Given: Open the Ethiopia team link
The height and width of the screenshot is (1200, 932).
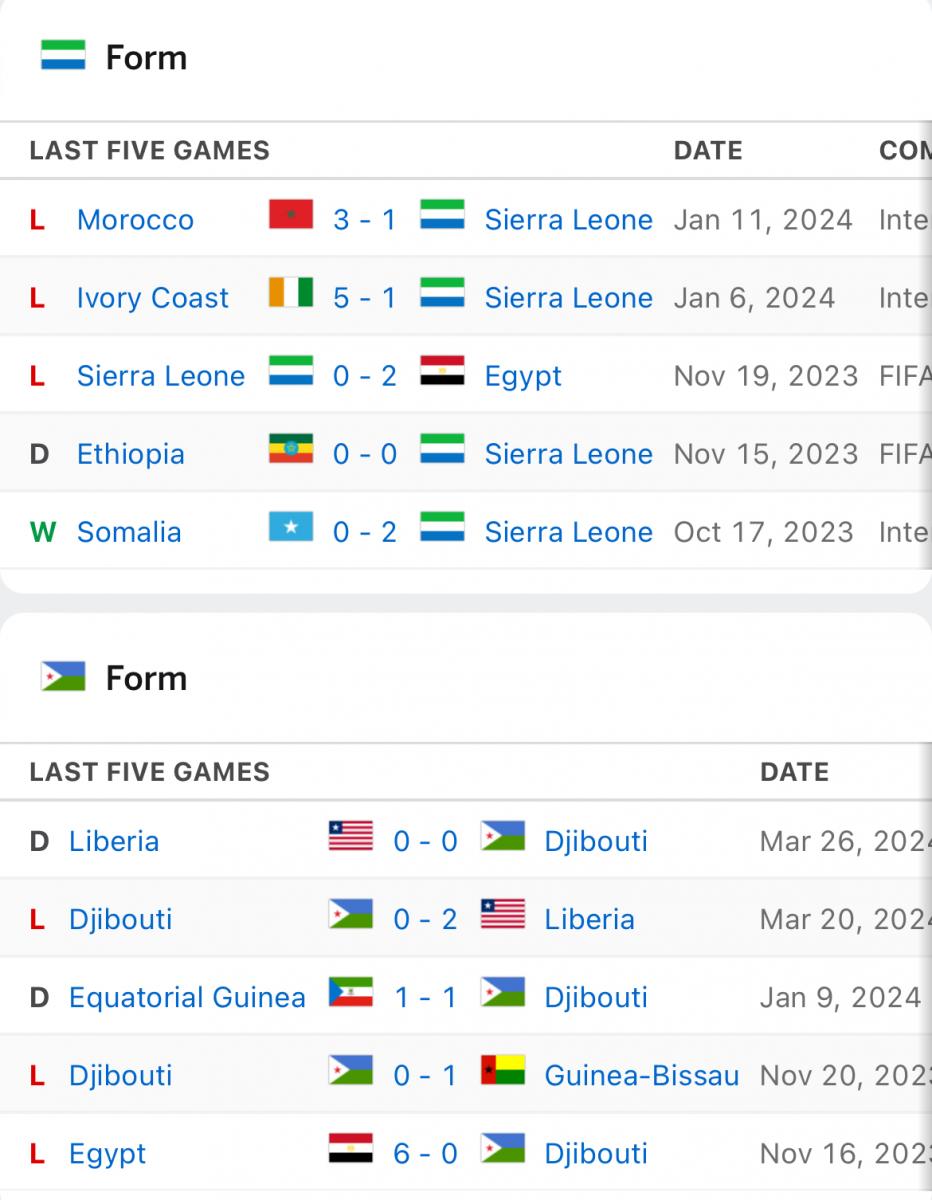Looking at the screenshot, I should pyautogui.click(x=130, y=454).
